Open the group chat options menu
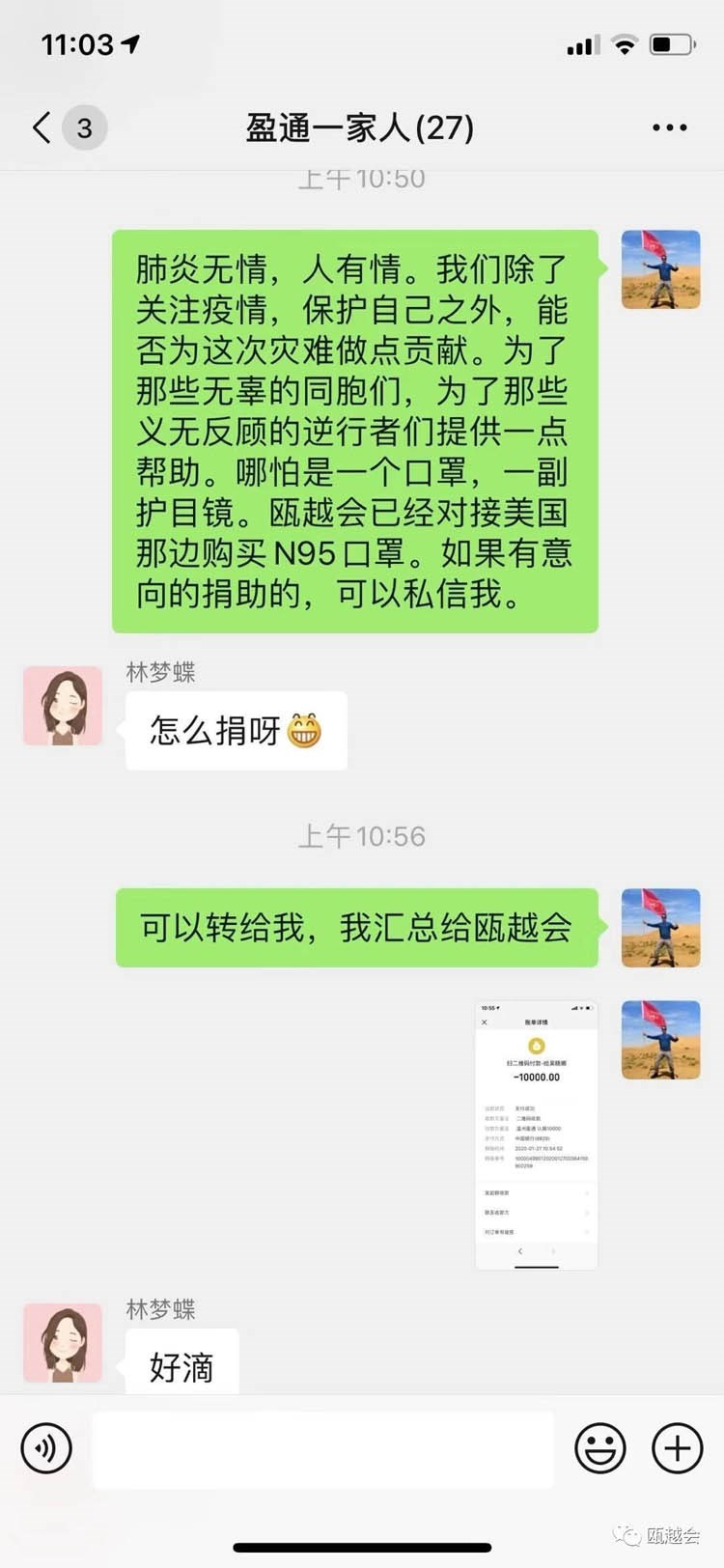Screen dimensions: 724x1568 669,127
